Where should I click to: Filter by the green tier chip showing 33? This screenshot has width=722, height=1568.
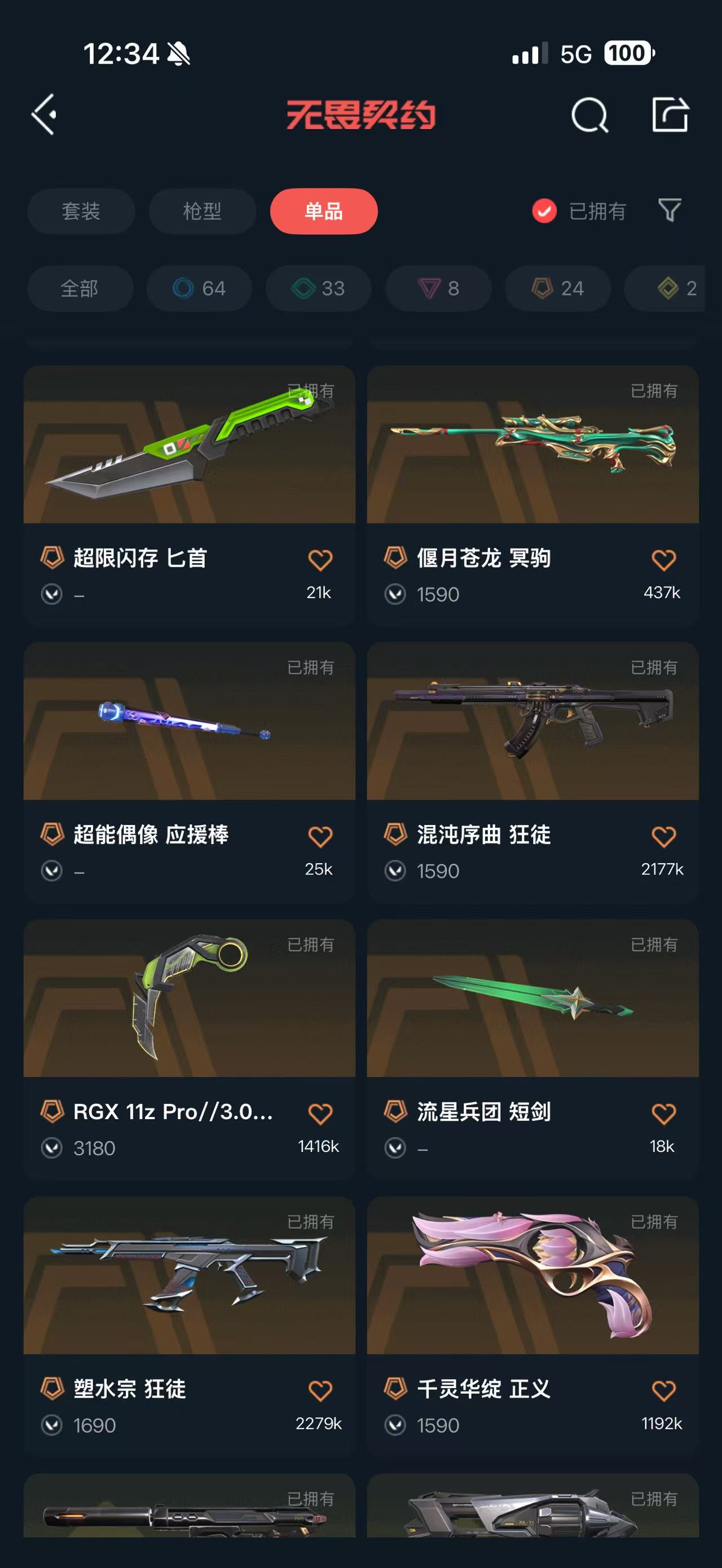pyautogui.click(x=318, y=289)
